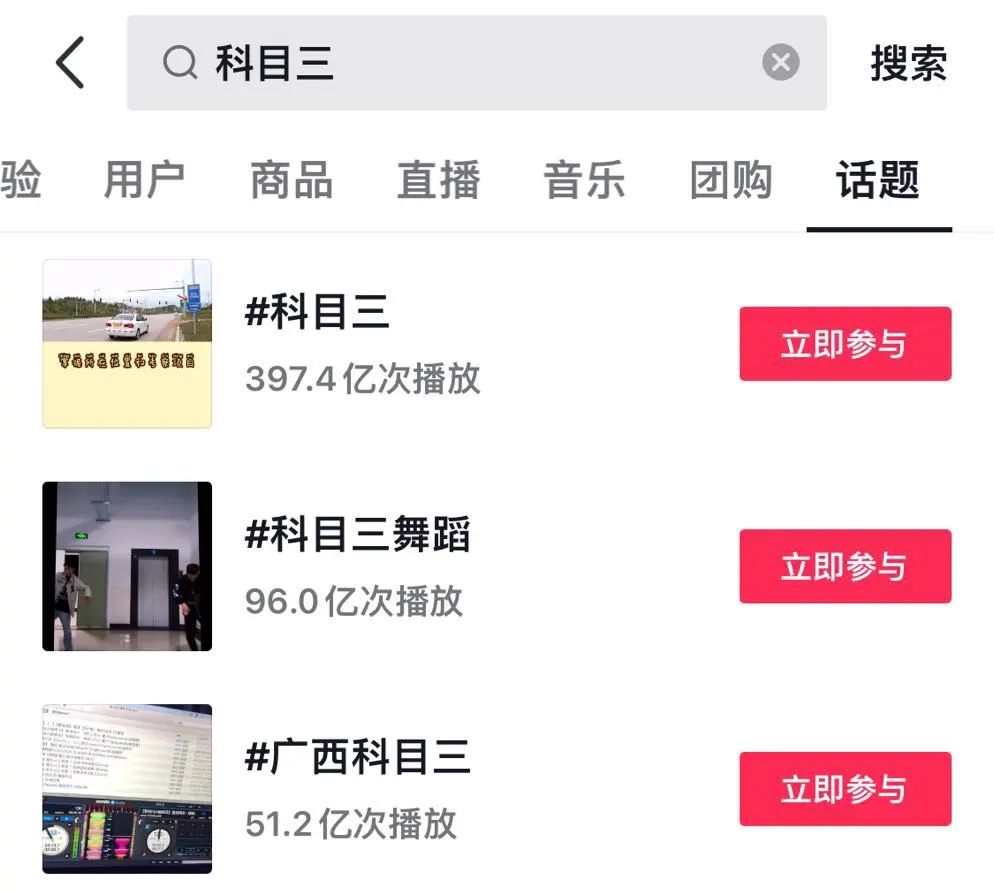This screenshot has width=994, height=891.
Task: Switch to the 团购 tab
Action: pos(731,181)
